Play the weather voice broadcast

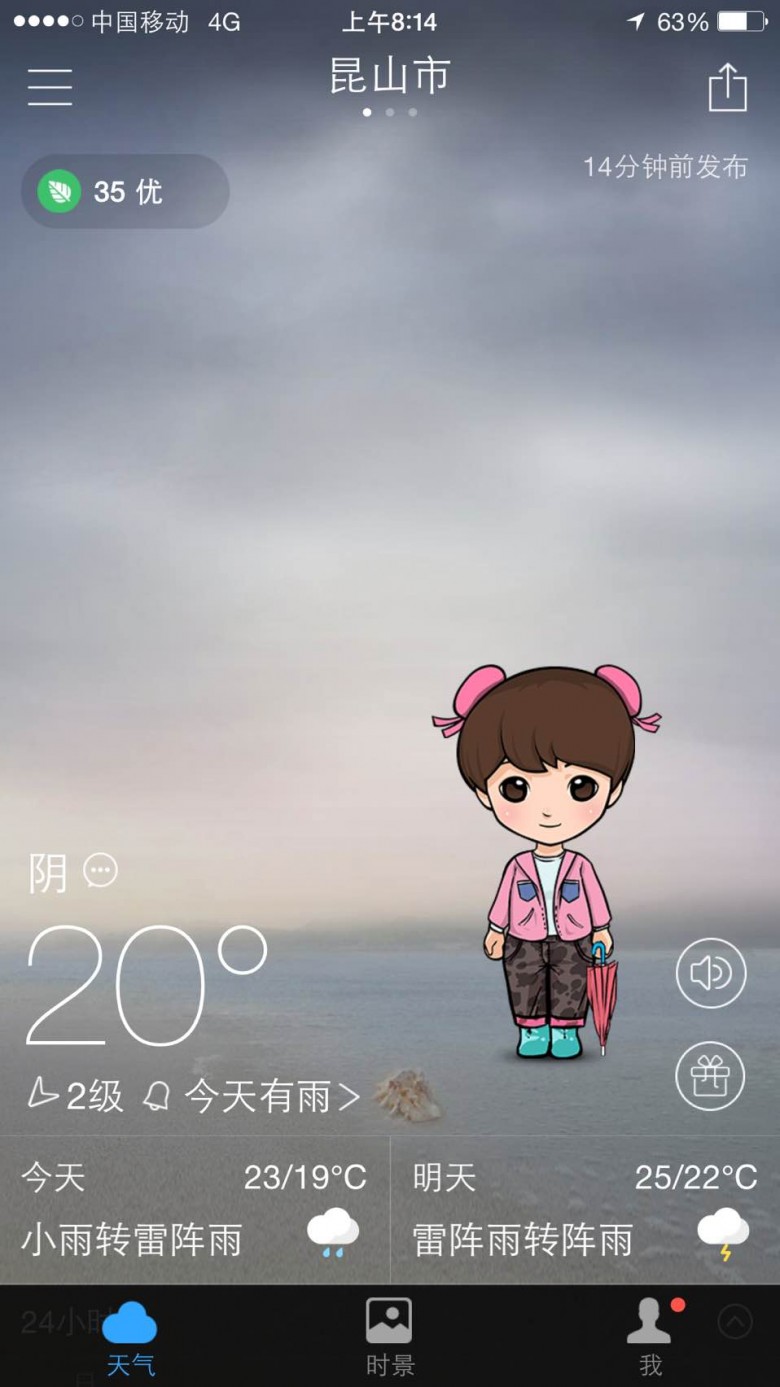[711, 973]
